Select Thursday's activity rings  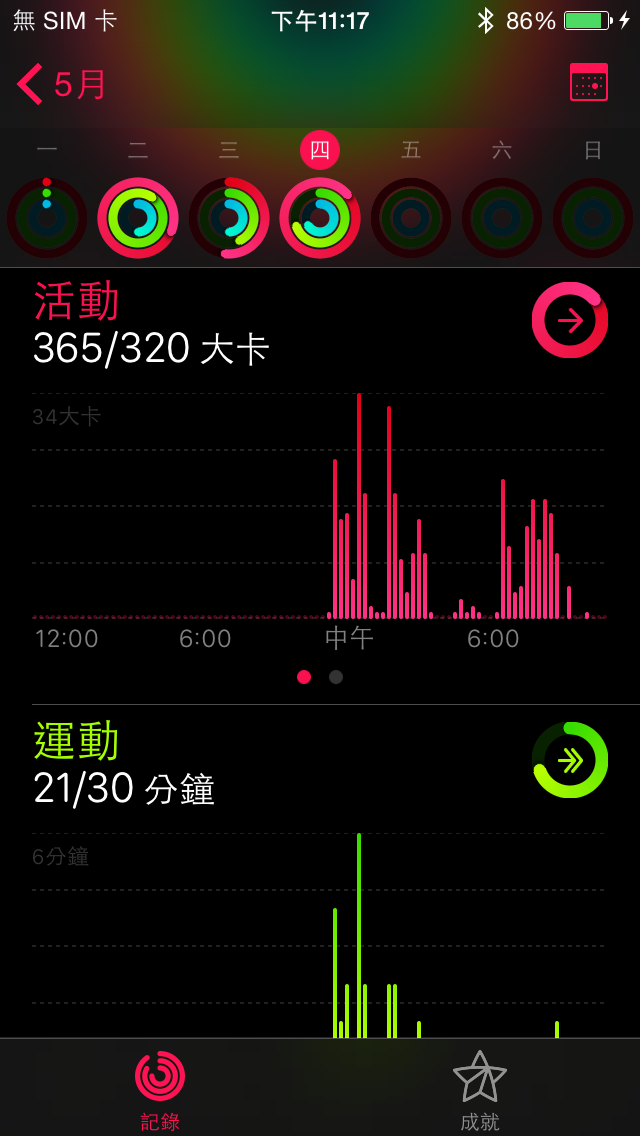click(x=320, y=217)
